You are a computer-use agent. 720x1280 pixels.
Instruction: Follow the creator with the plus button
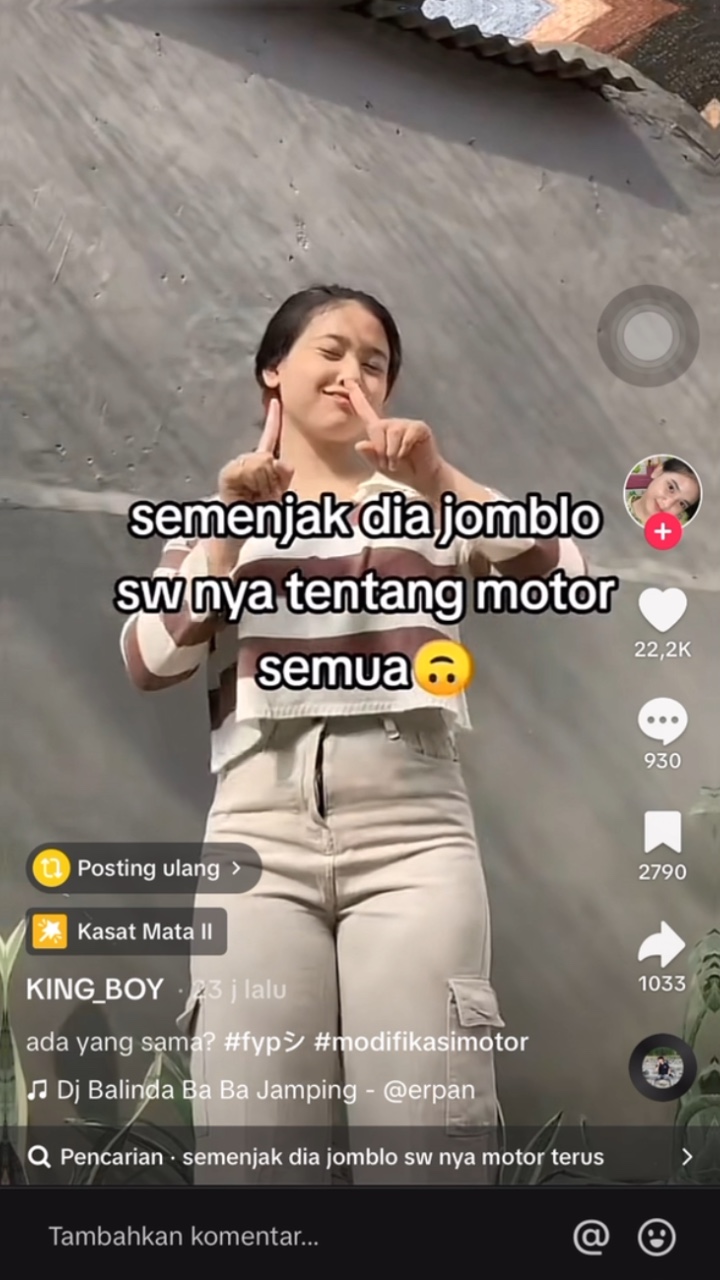(662, 531)
